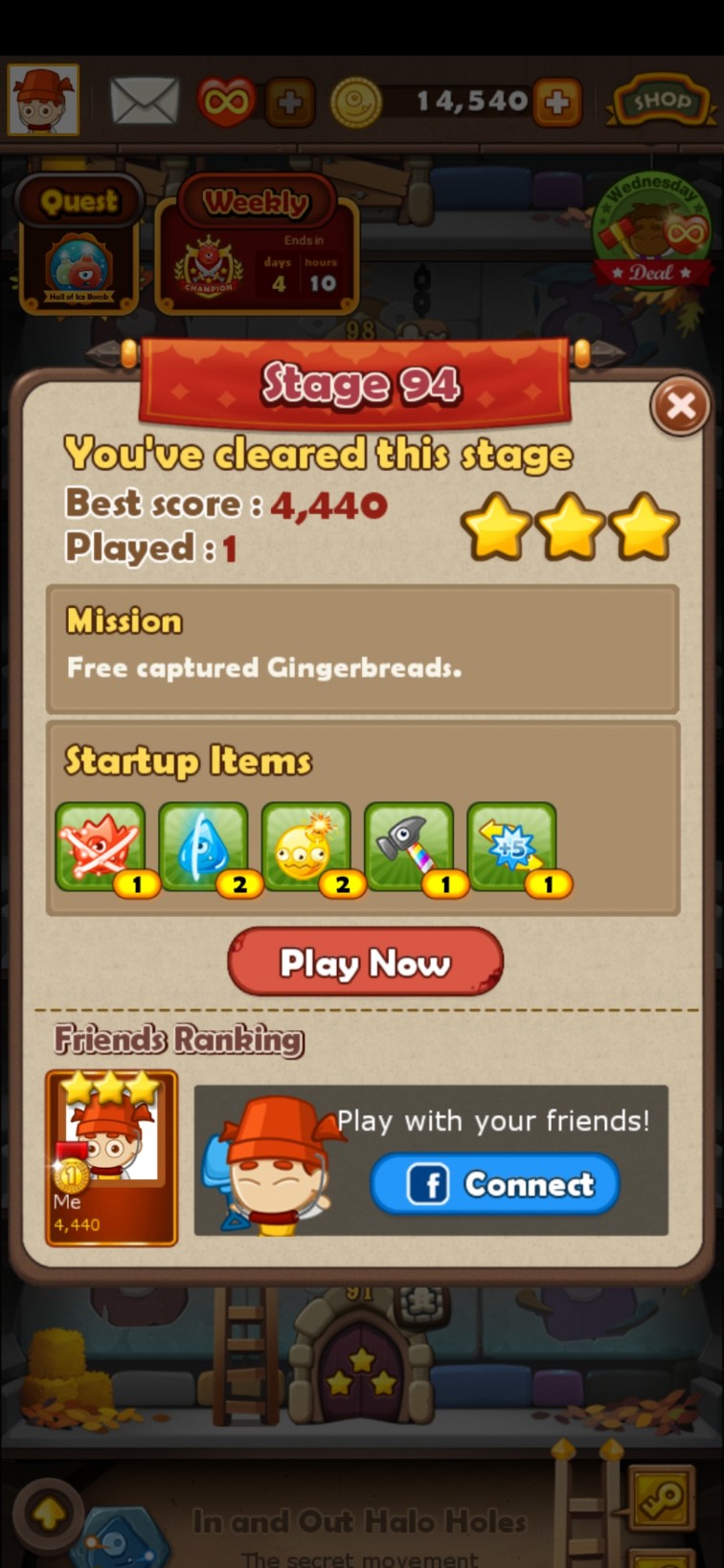Select the hammer startup item
This screenshot has height=1568, width=724.
point(409,847)
